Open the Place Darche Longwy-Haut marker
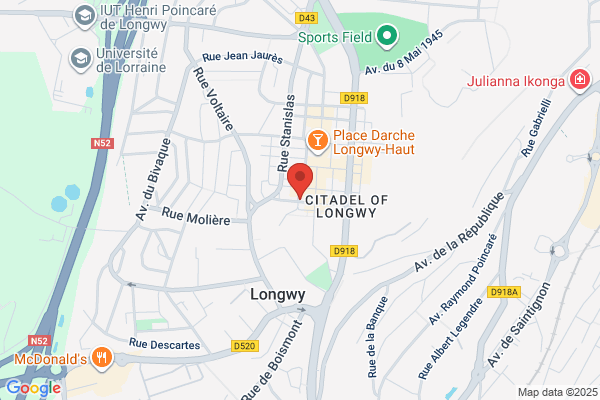600x400 pixels. pos(318,141)
